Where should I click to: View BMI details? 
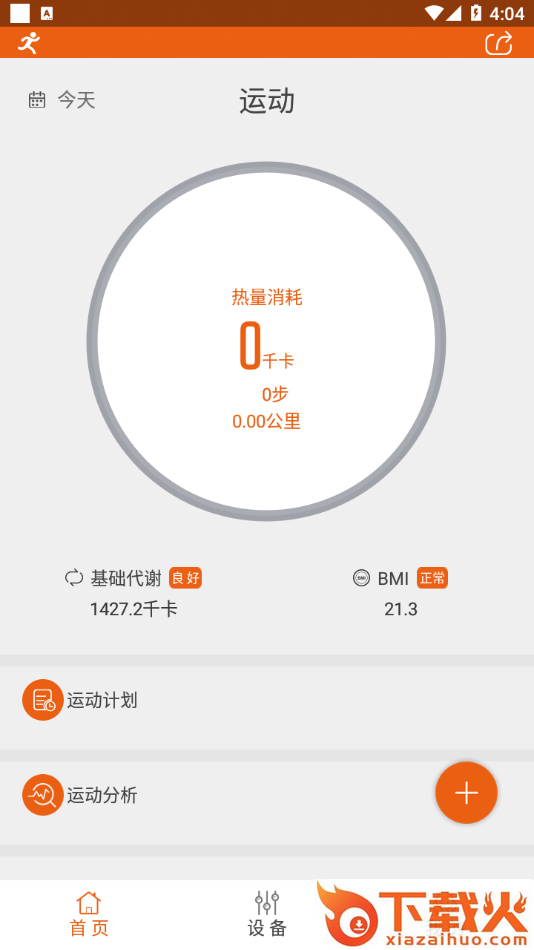click(x=400, y=593)
